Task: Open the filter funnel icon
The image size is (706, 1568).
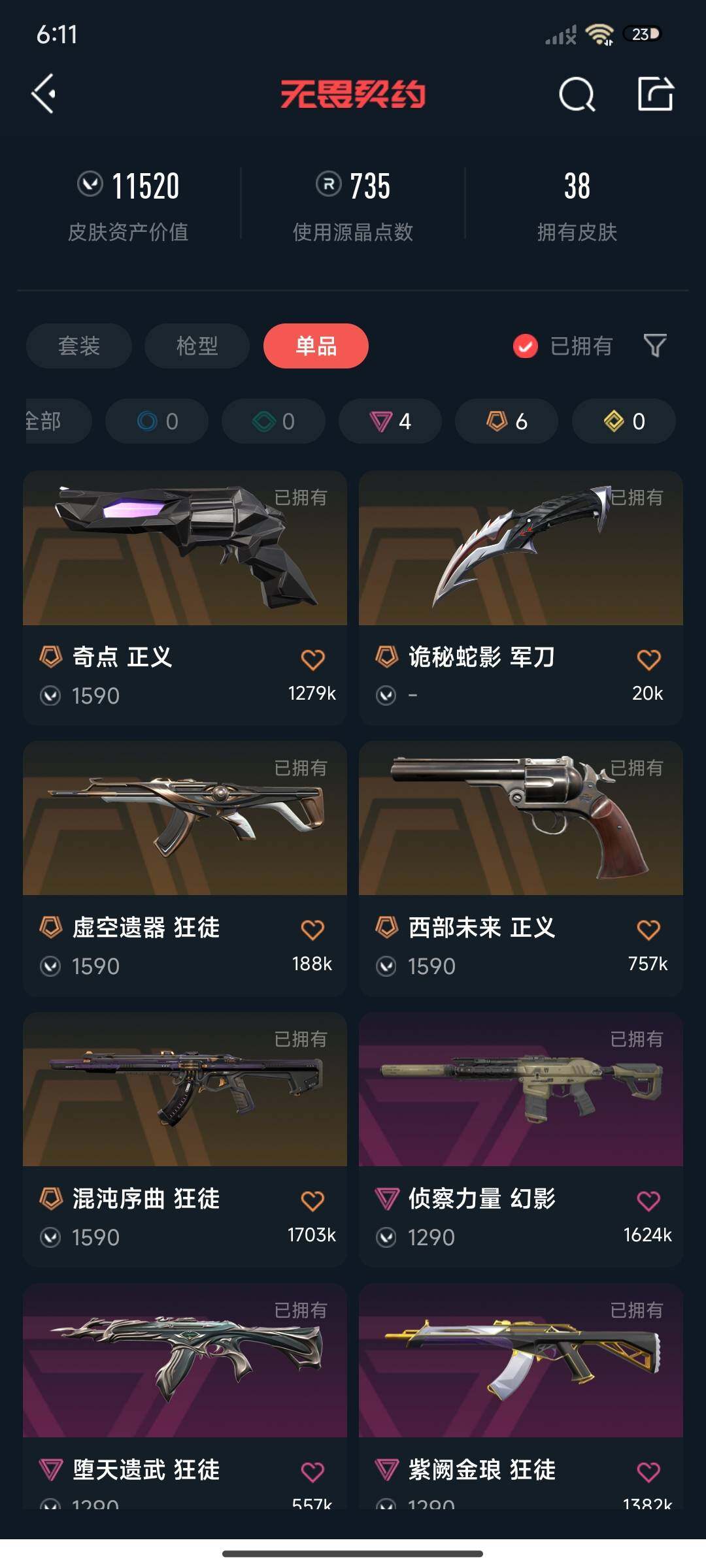Action: point(654,345)
